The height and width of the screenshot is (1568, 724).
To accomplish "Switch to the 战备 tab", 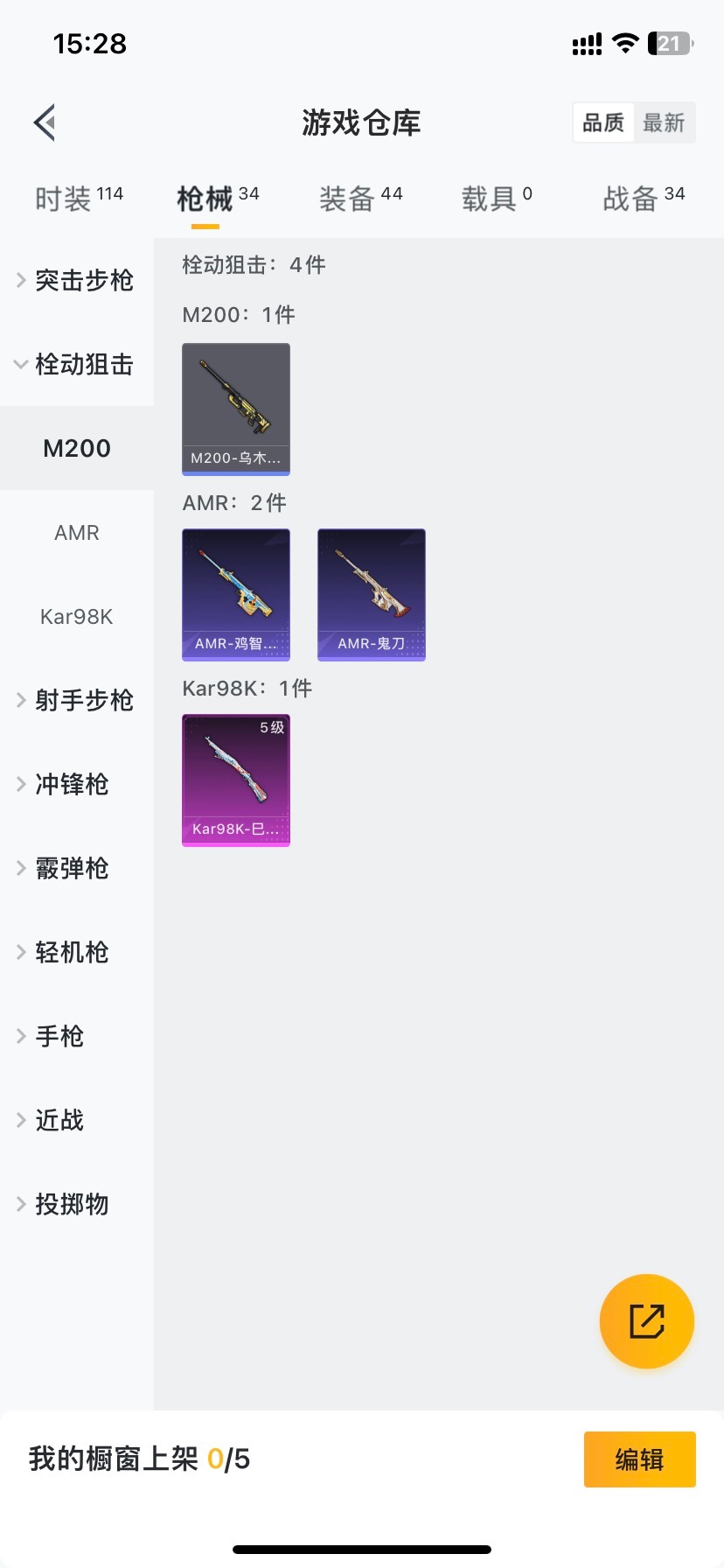I will point(644,199).
